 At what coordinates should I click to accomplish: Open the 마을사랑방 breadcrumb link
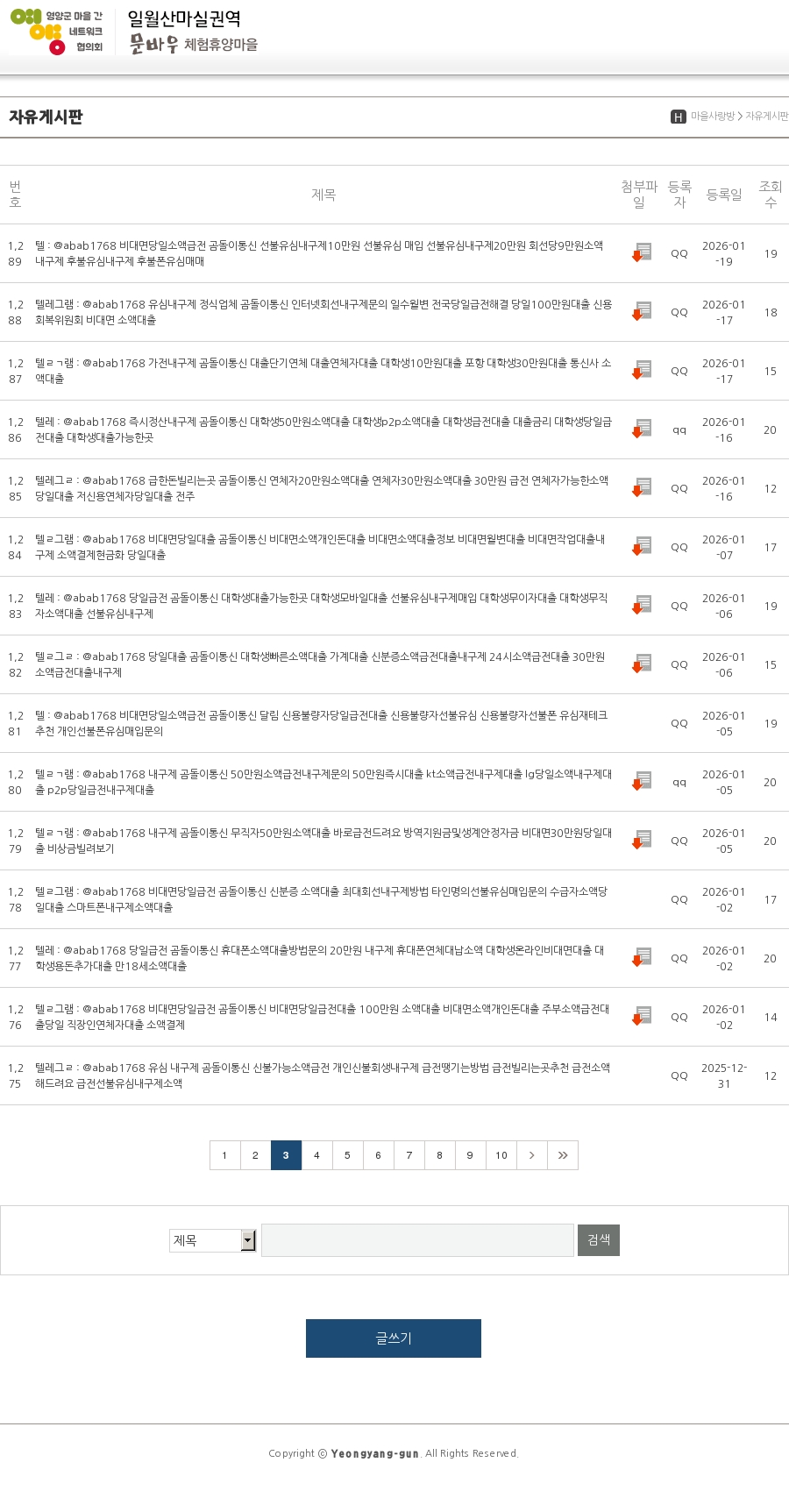click(712, 117)
